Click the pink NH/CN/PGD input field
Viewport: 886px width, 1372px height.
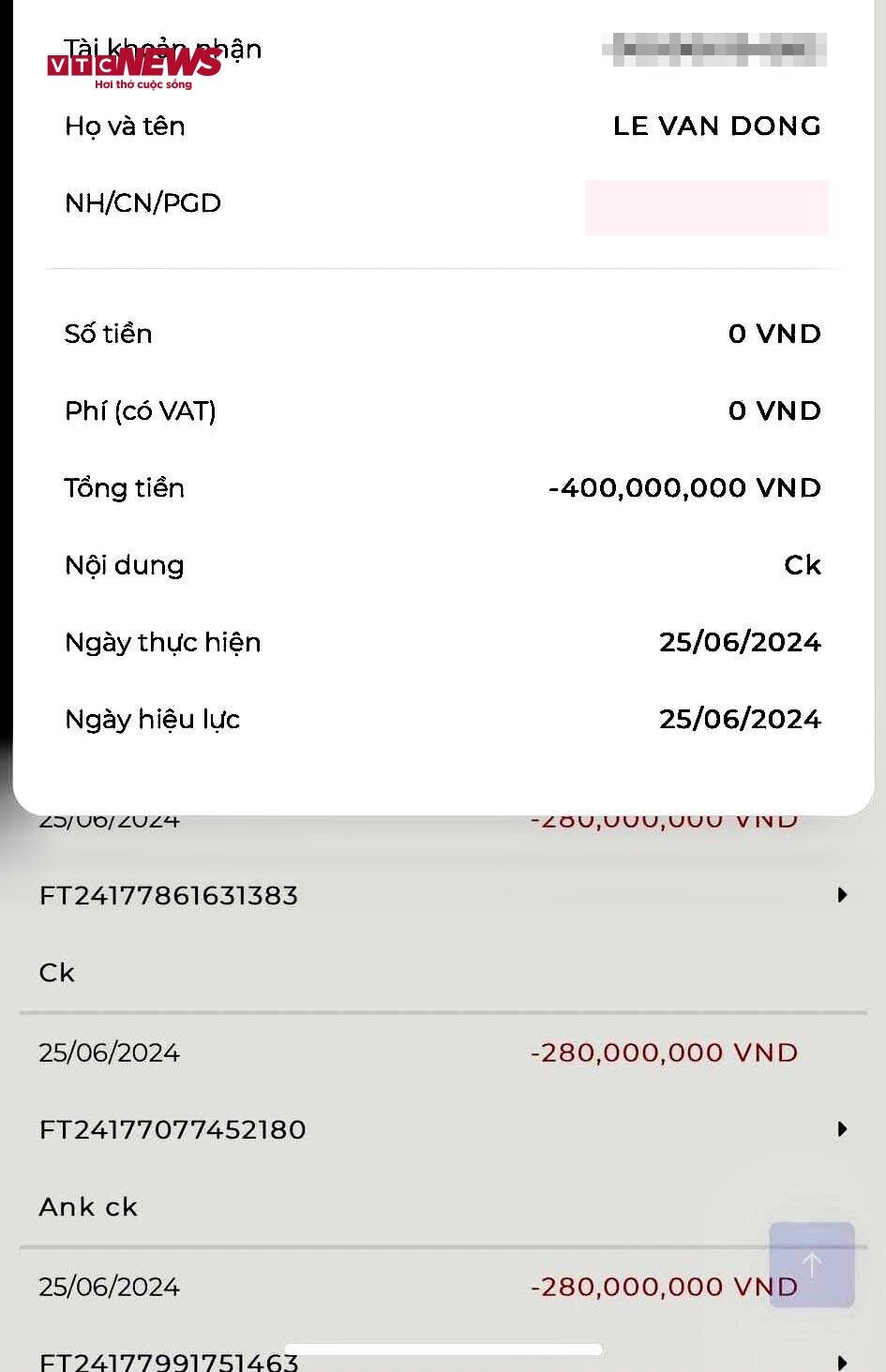coord(706,206)
